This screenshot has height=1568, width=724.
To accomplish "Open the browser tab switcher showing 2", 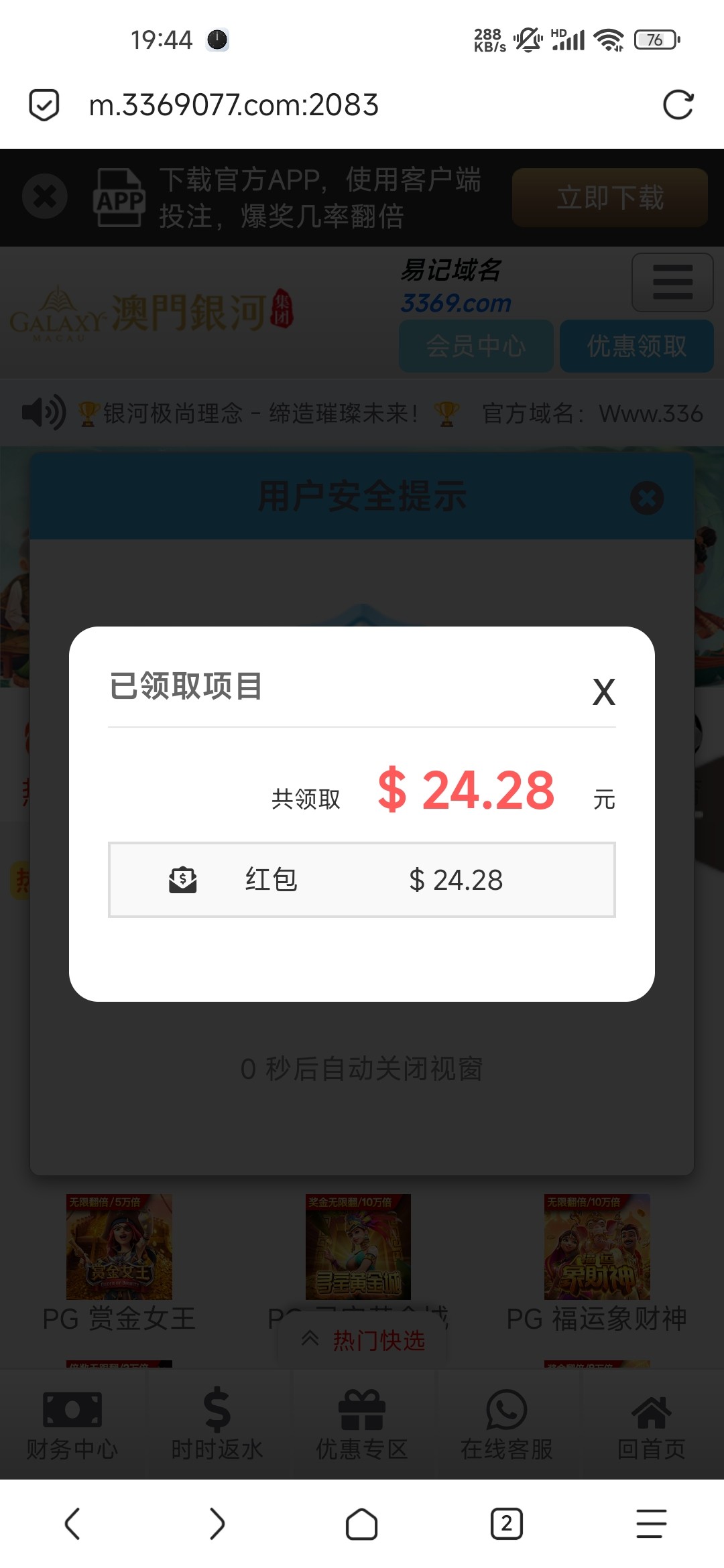I will pyautogui.click(x=507, y=1524).
